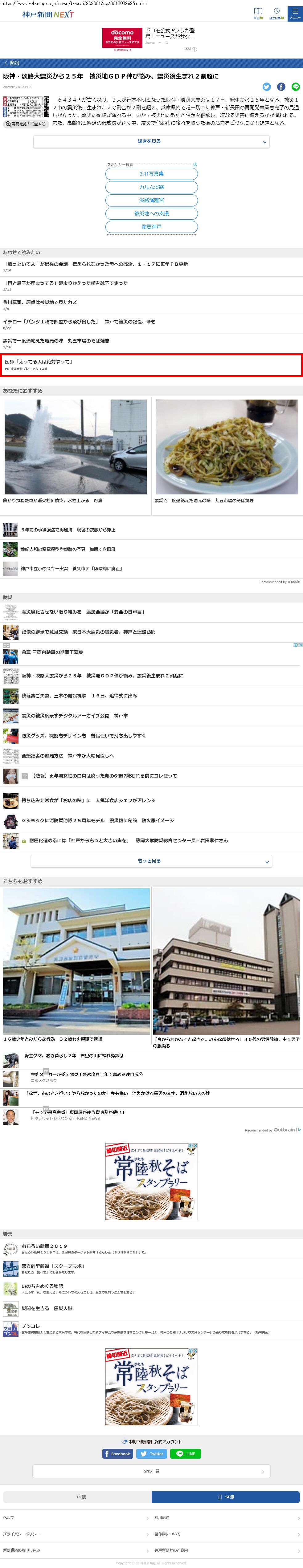Viewport: 303px width, 1568px height.
Task: Enlarge the article photos (写真を拡大)
Action: (x=26, y=124)
